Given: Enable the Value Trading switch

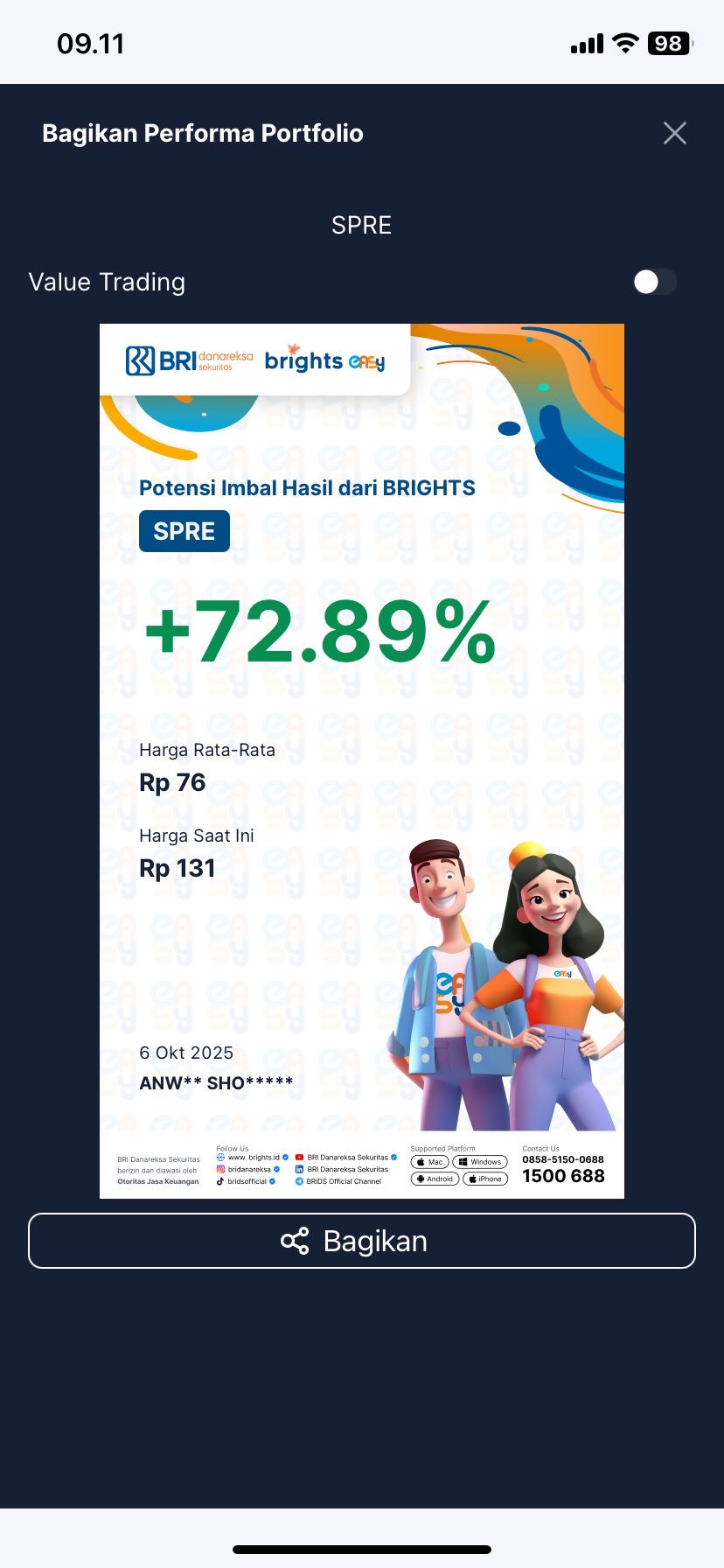Looking at the screenshot, I should pyautogui.click(x=654, y=282).
